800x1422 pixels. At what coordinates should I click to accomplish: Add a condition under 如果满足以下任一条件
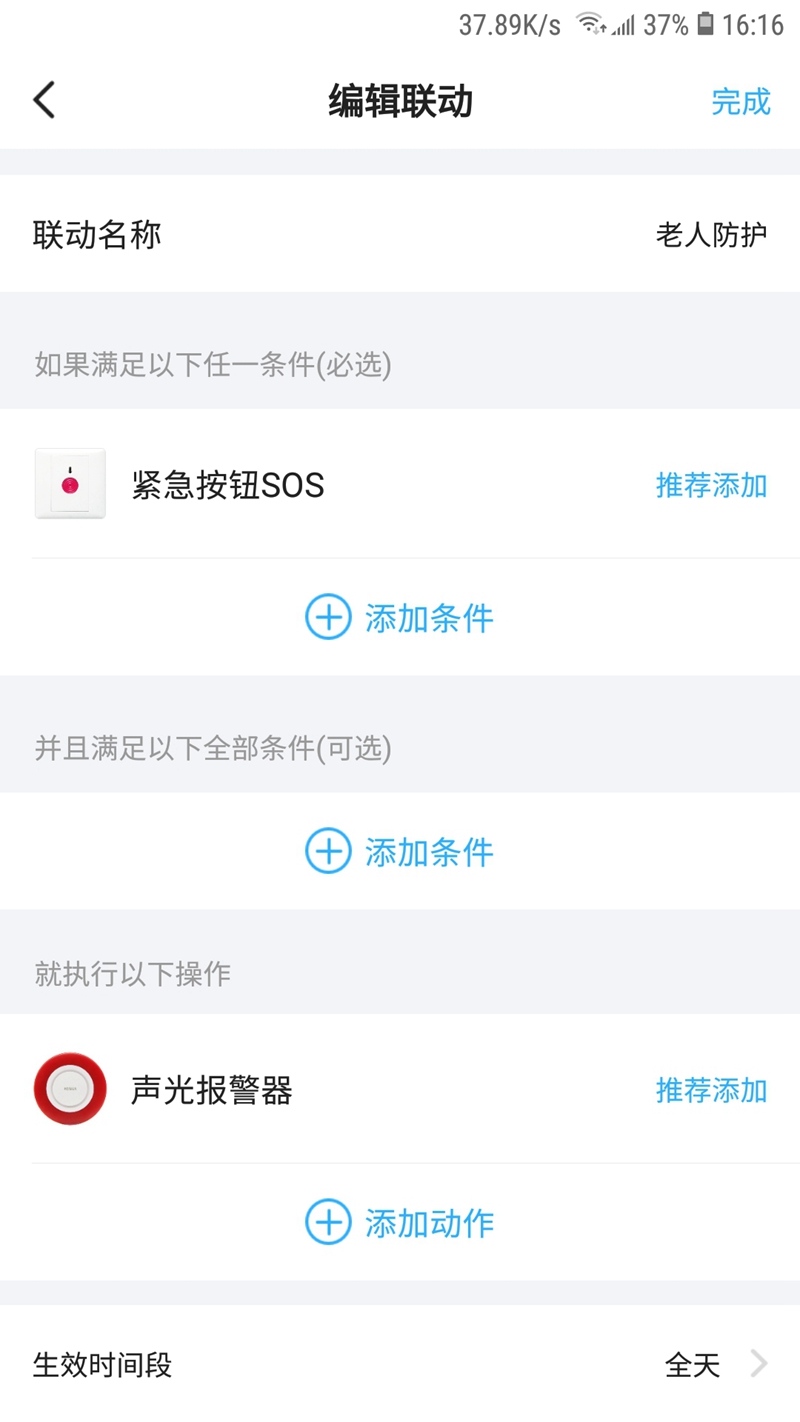pyautogui.click(x=399, y=618)
